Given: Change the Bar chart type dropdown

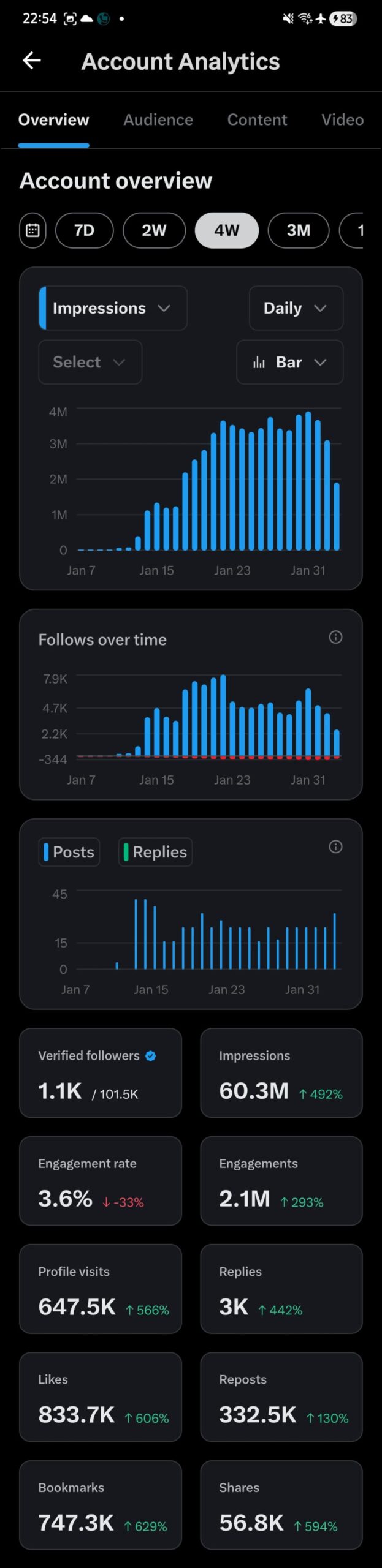Looking at the screenshot, I should click(x=289, y=362).
